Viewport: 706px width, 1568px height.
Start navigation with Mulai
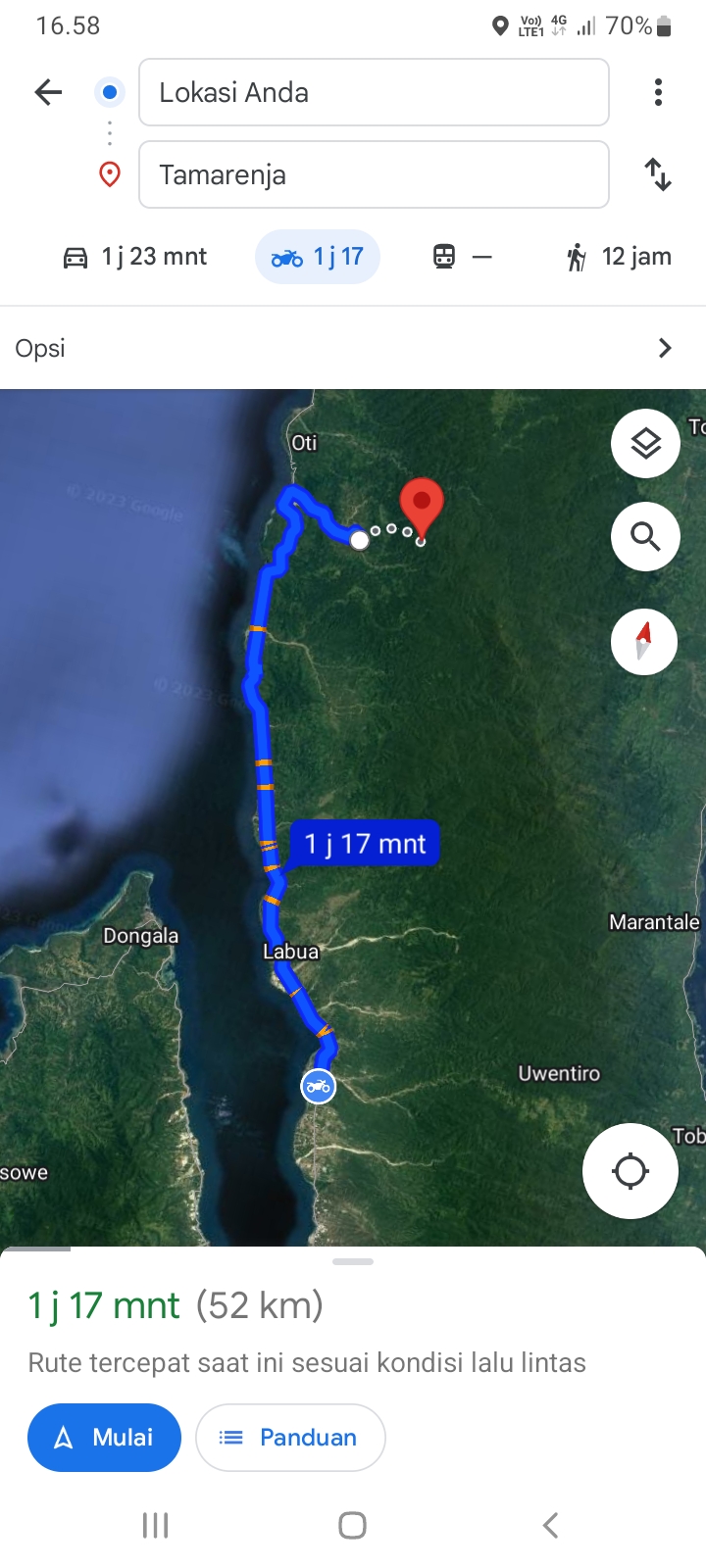tap(104, 1438)
